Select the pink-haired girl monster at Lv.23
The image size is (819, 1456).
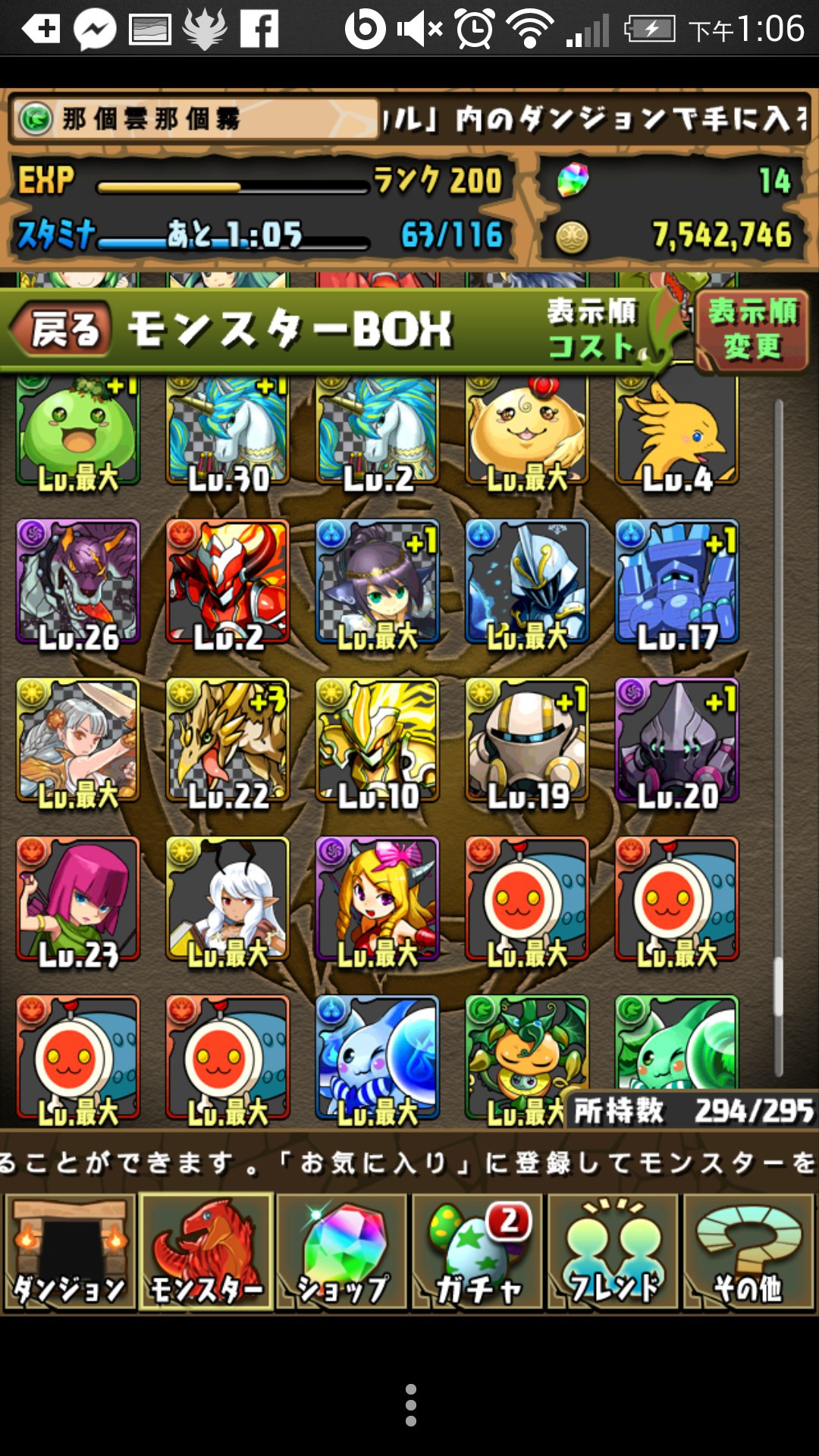[78, 899]
